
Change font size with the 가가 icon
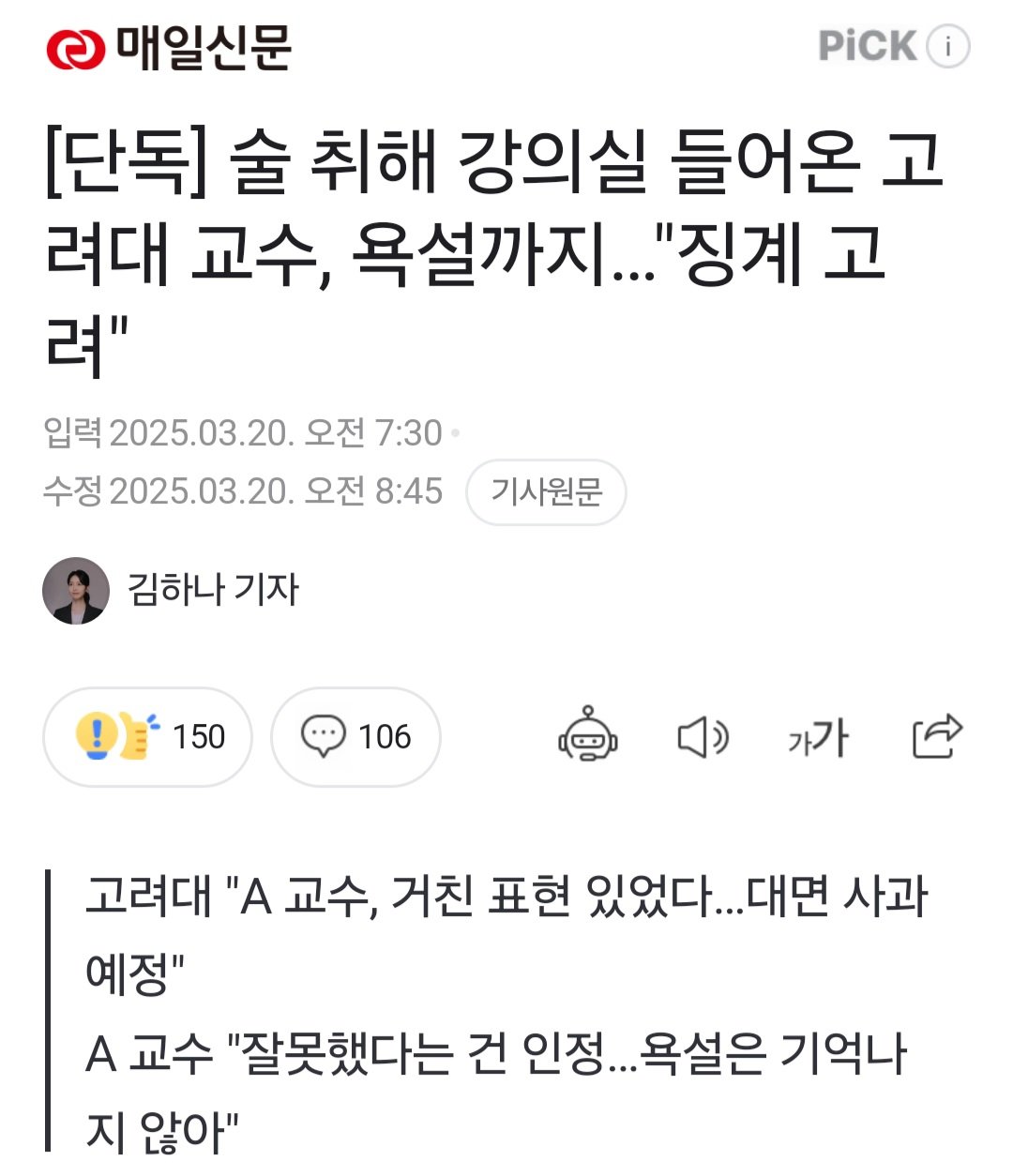[818, 737]
